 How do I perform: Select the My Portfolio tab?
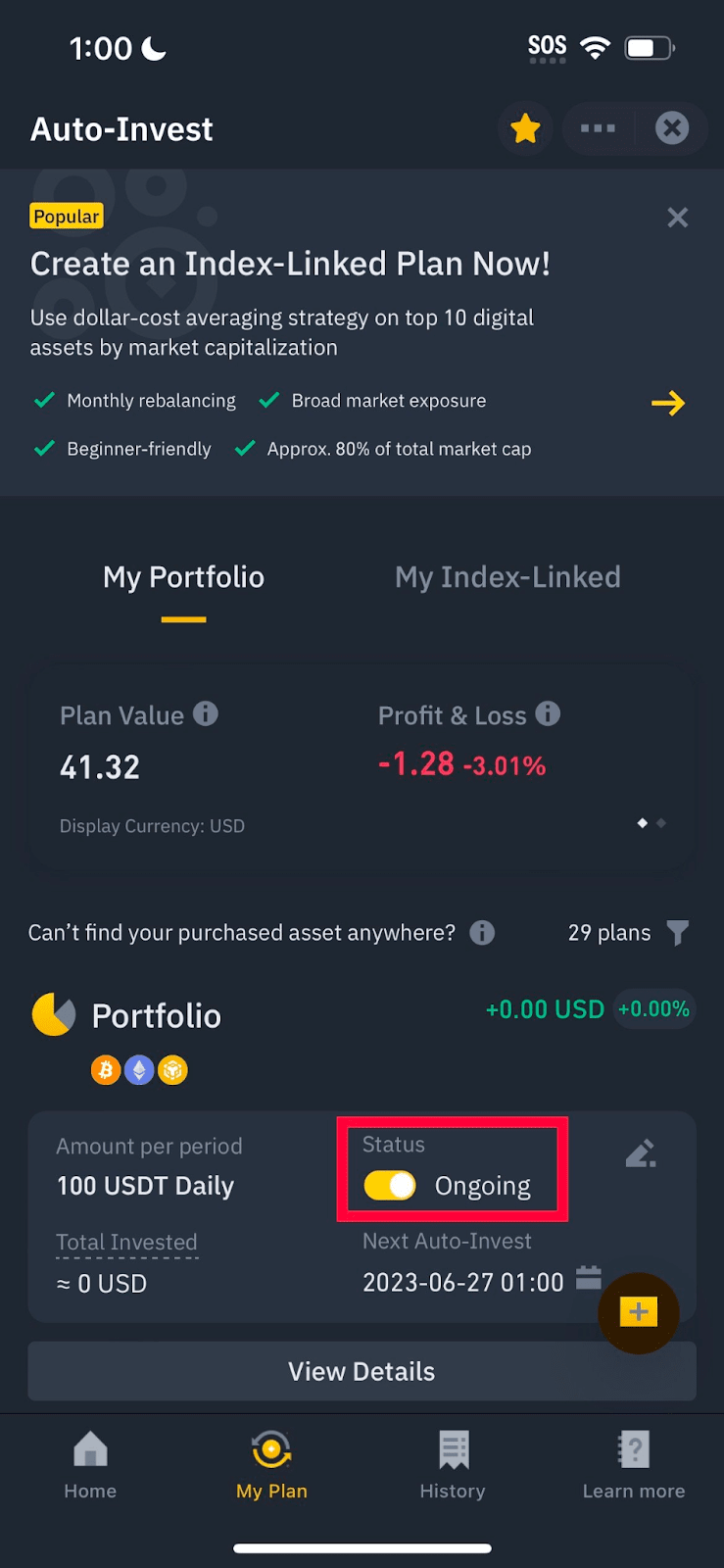(x=183, y=577)
